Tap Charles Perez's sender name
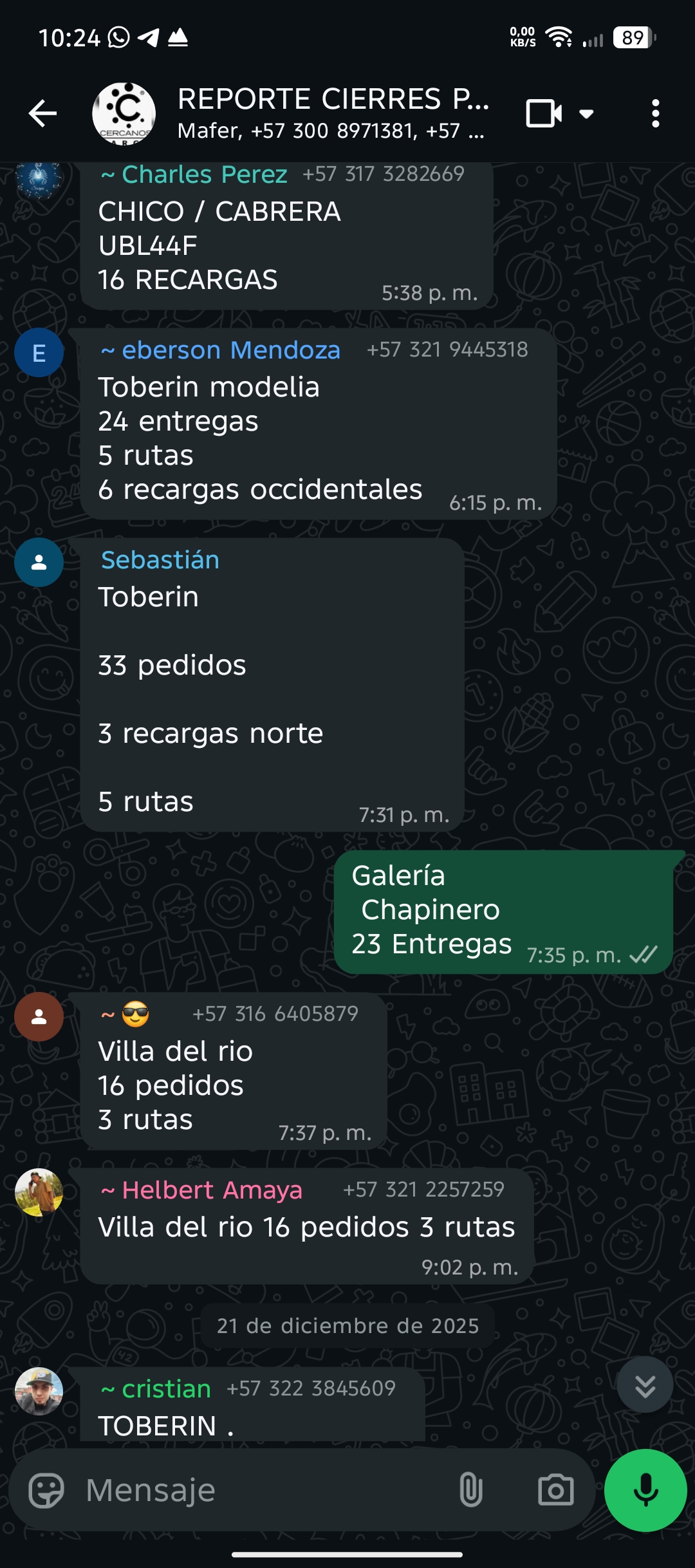The image size is (695, 1568). click(x=204, y=174)
